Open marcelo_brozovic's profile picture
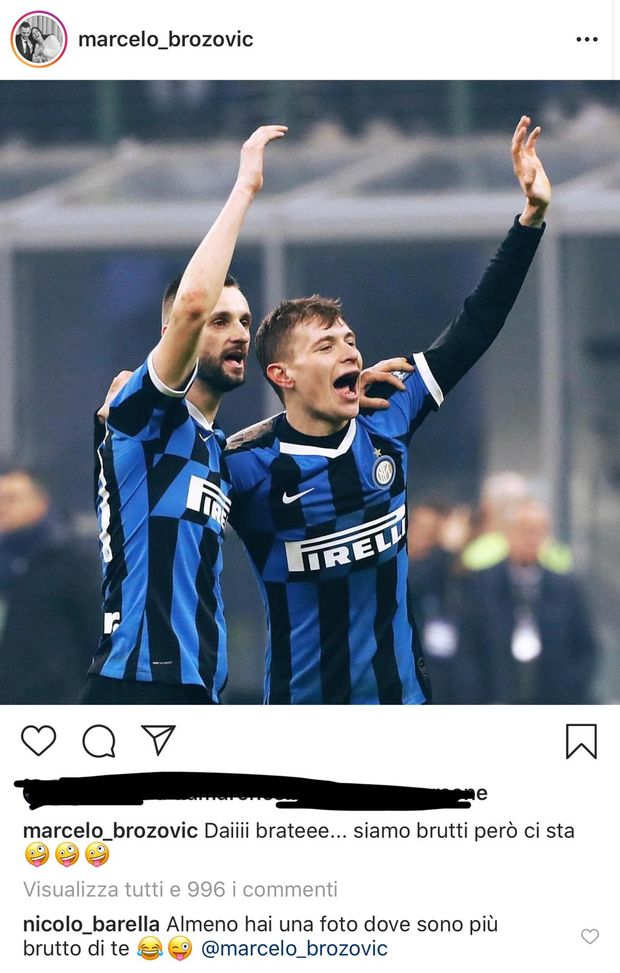 [x=38, y=39]
